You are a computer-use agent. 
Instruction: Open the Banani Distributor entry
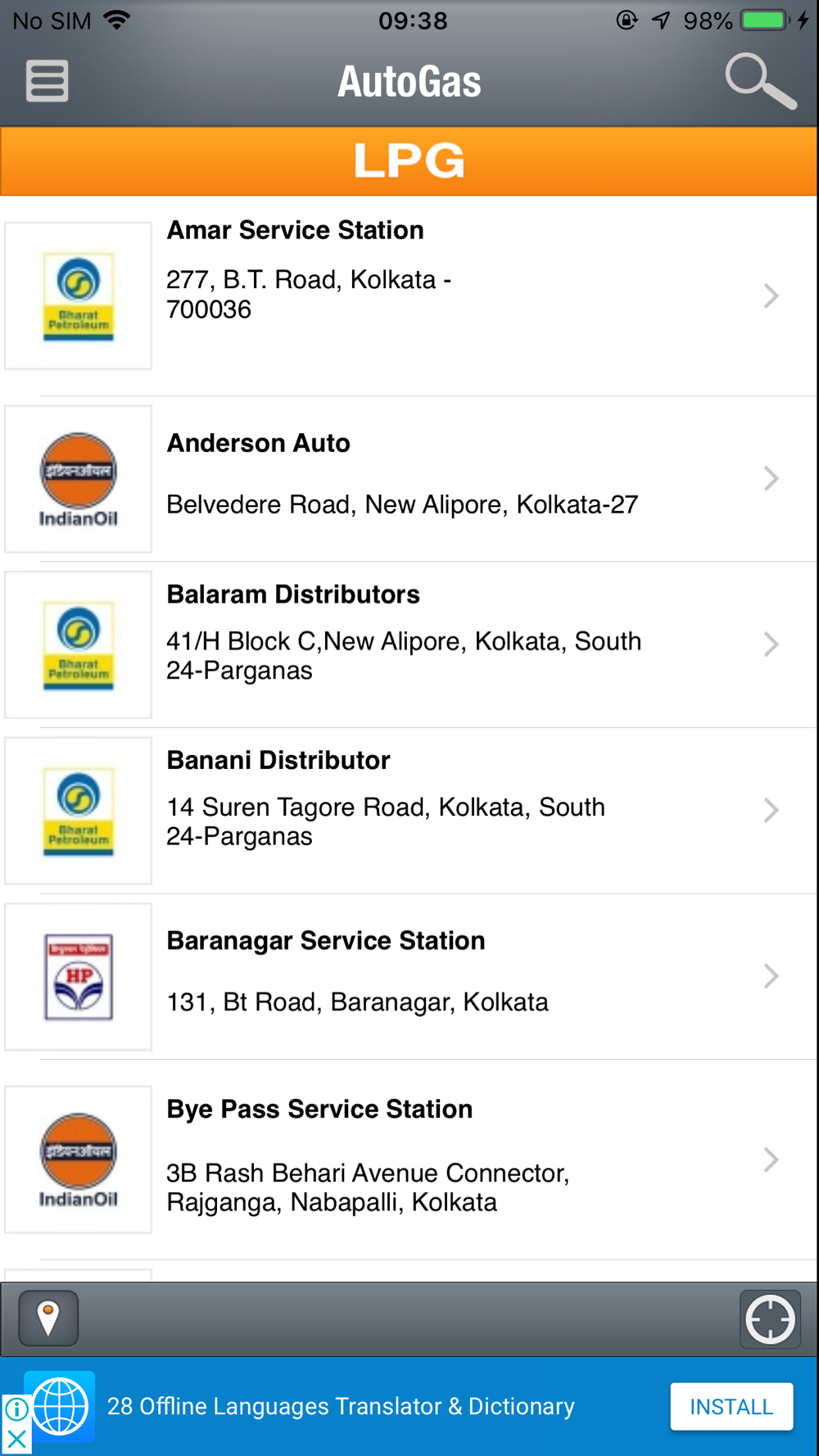(x=409, y=811)
